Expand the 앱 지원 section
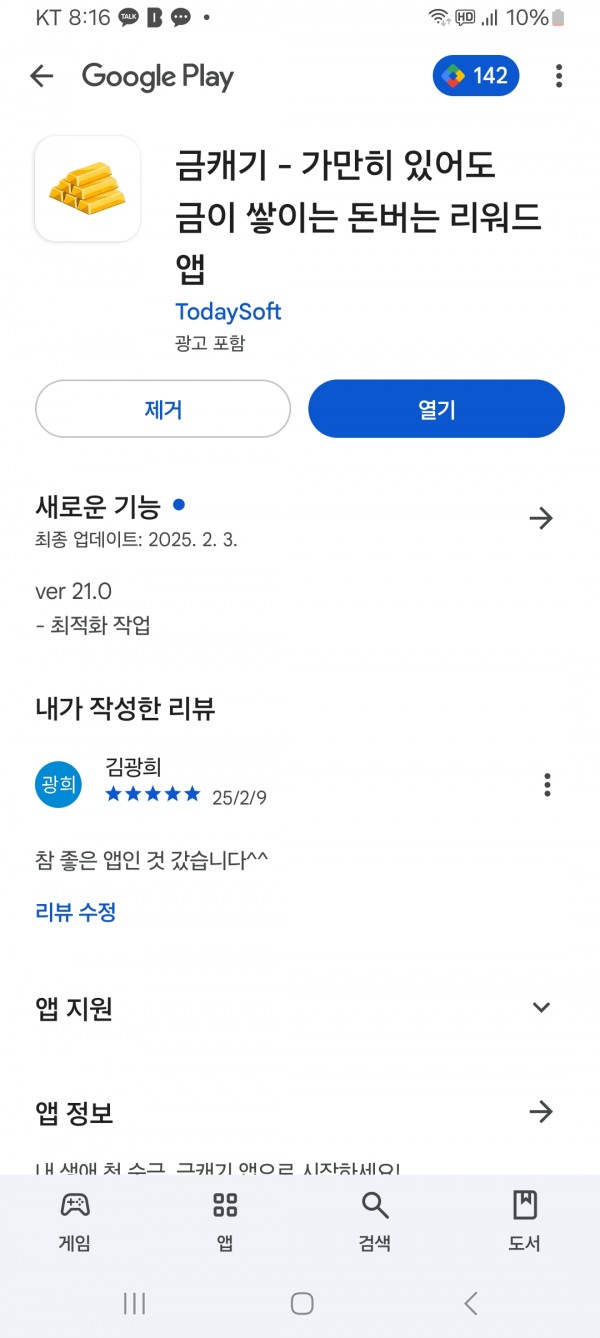Image resolution: width=600 pixels, height=1338 pixels. click(x=541, y=1007)
